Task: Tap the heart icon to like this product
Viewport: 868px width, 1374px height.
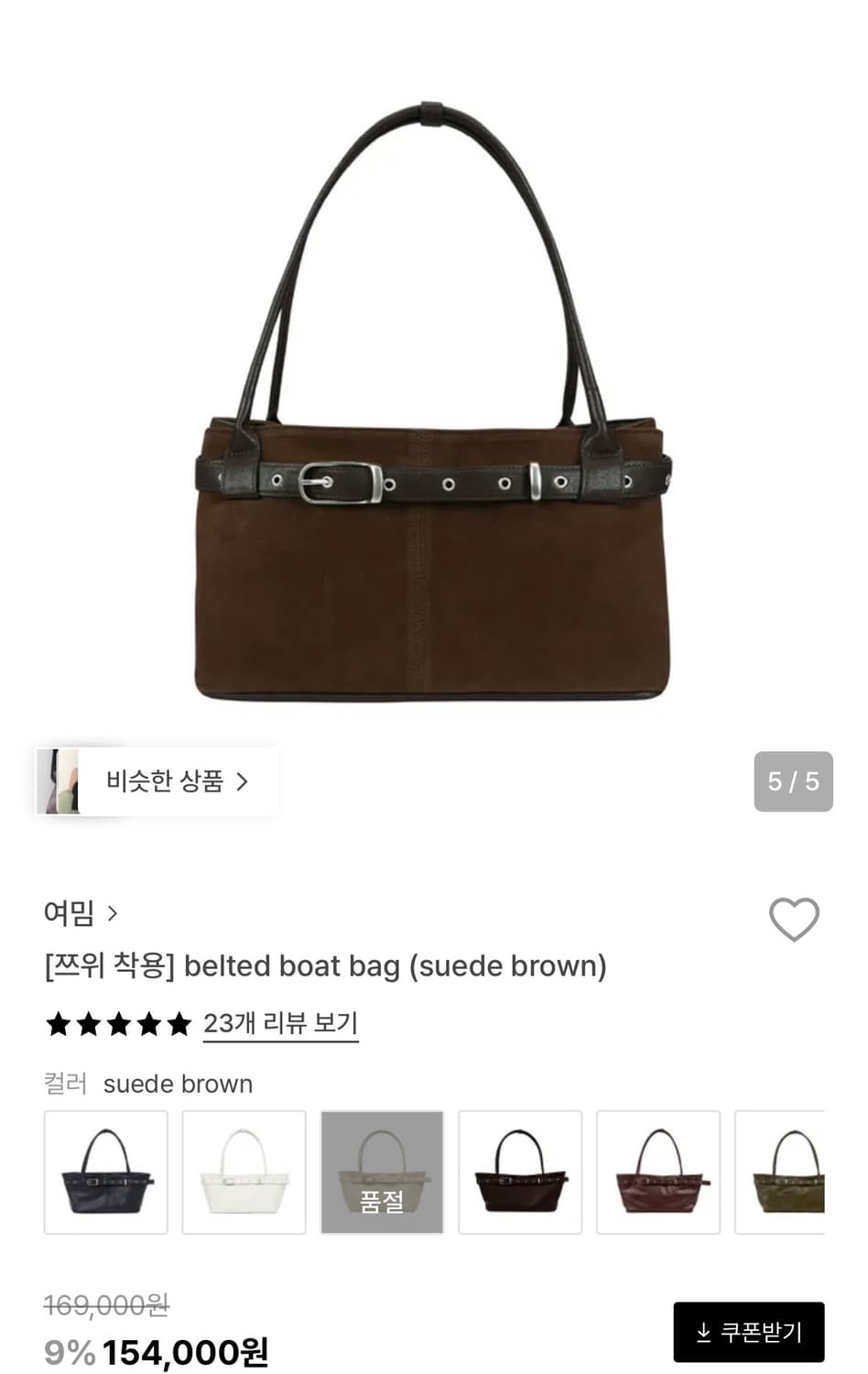Action: point(793,921)
